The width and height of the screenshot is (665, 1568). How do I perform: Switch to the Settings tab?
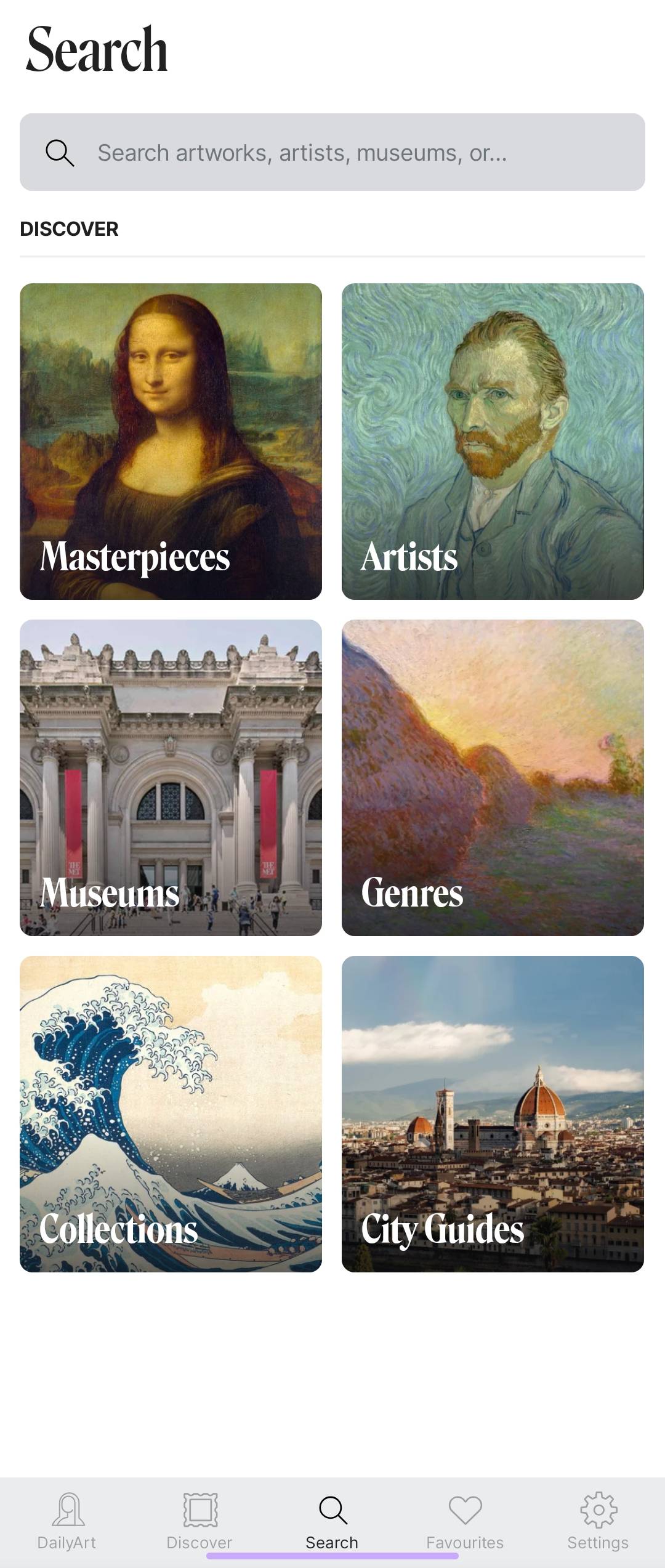pyautogui.click(x=598, y=1521)
